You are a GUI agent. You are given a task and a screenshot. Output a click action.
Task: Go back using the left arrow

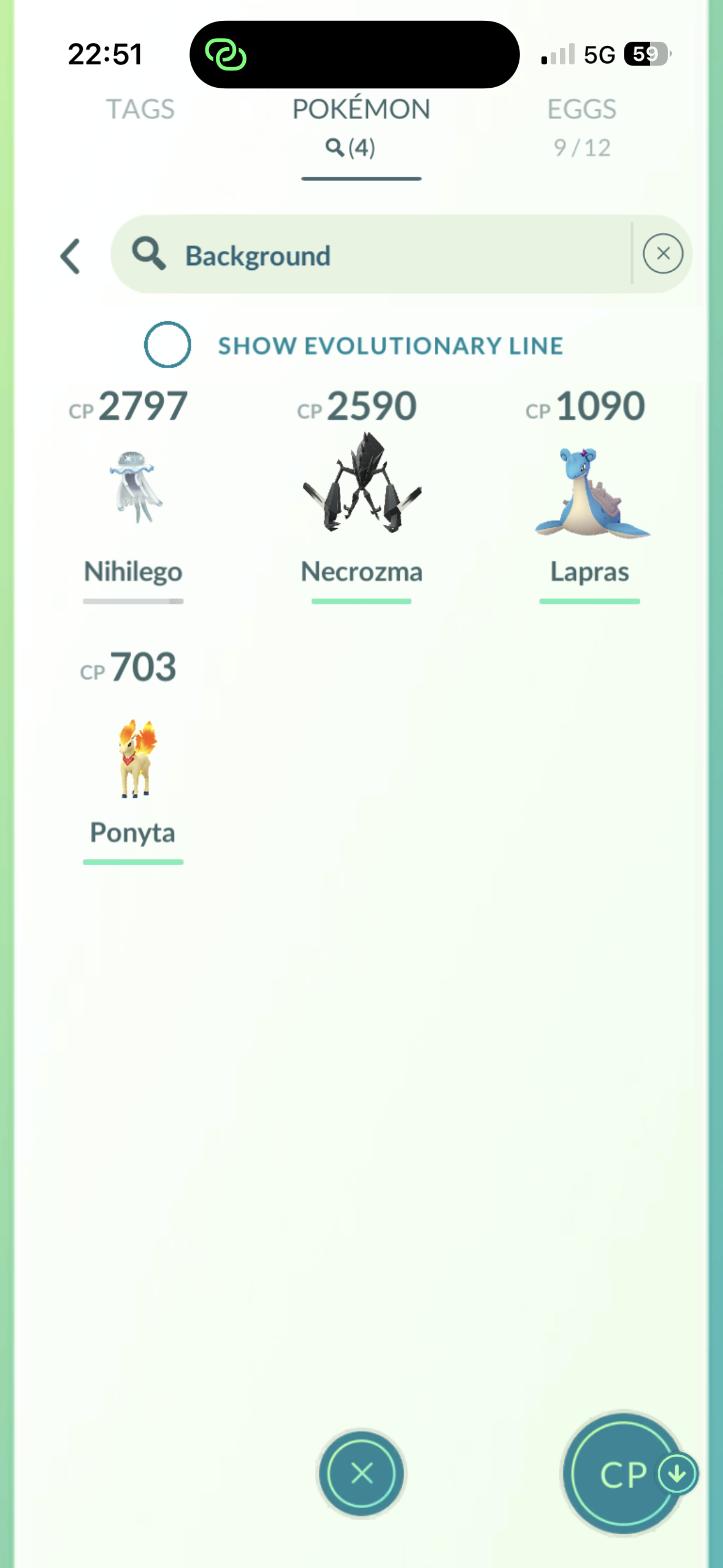(x=71, y=256)
